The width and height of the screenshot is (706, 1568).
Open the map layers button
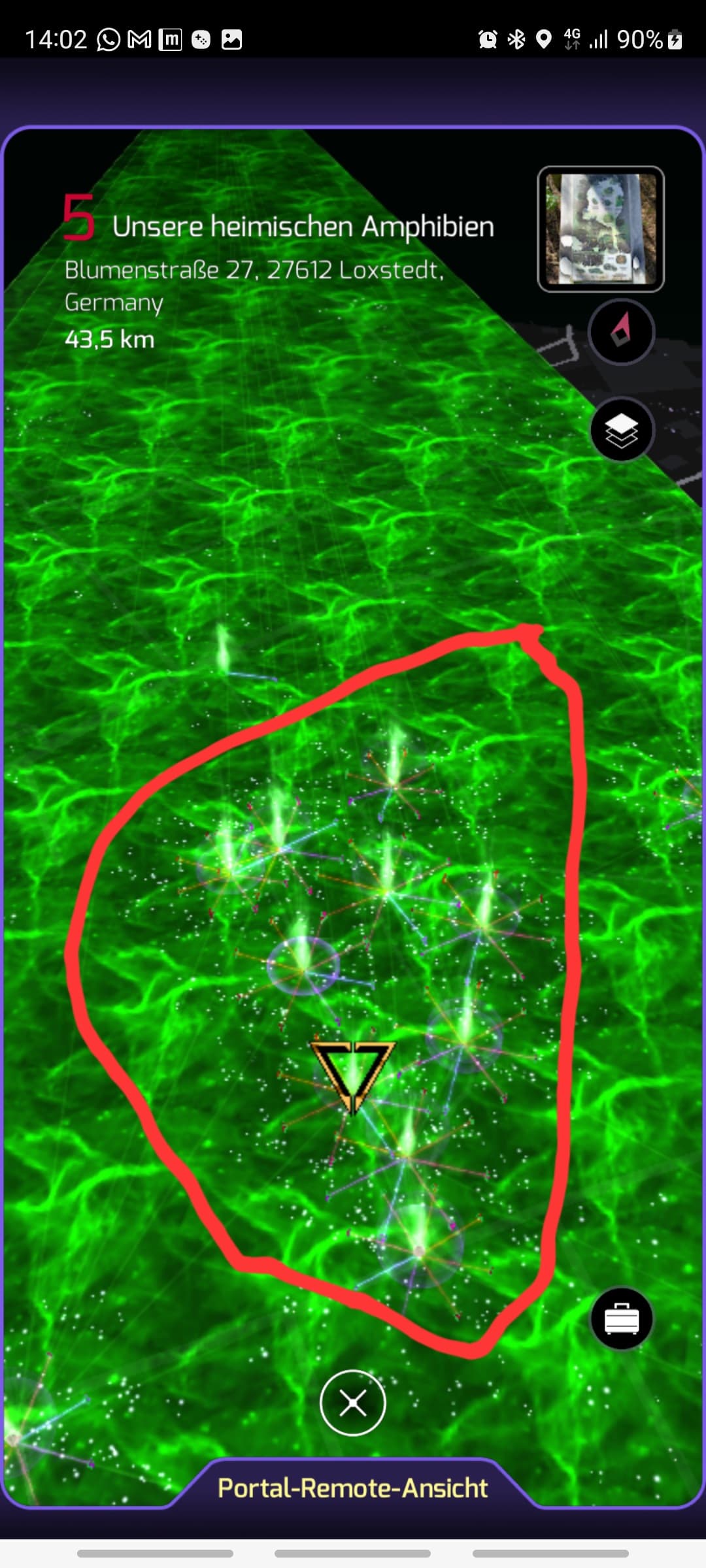(621, 430)
